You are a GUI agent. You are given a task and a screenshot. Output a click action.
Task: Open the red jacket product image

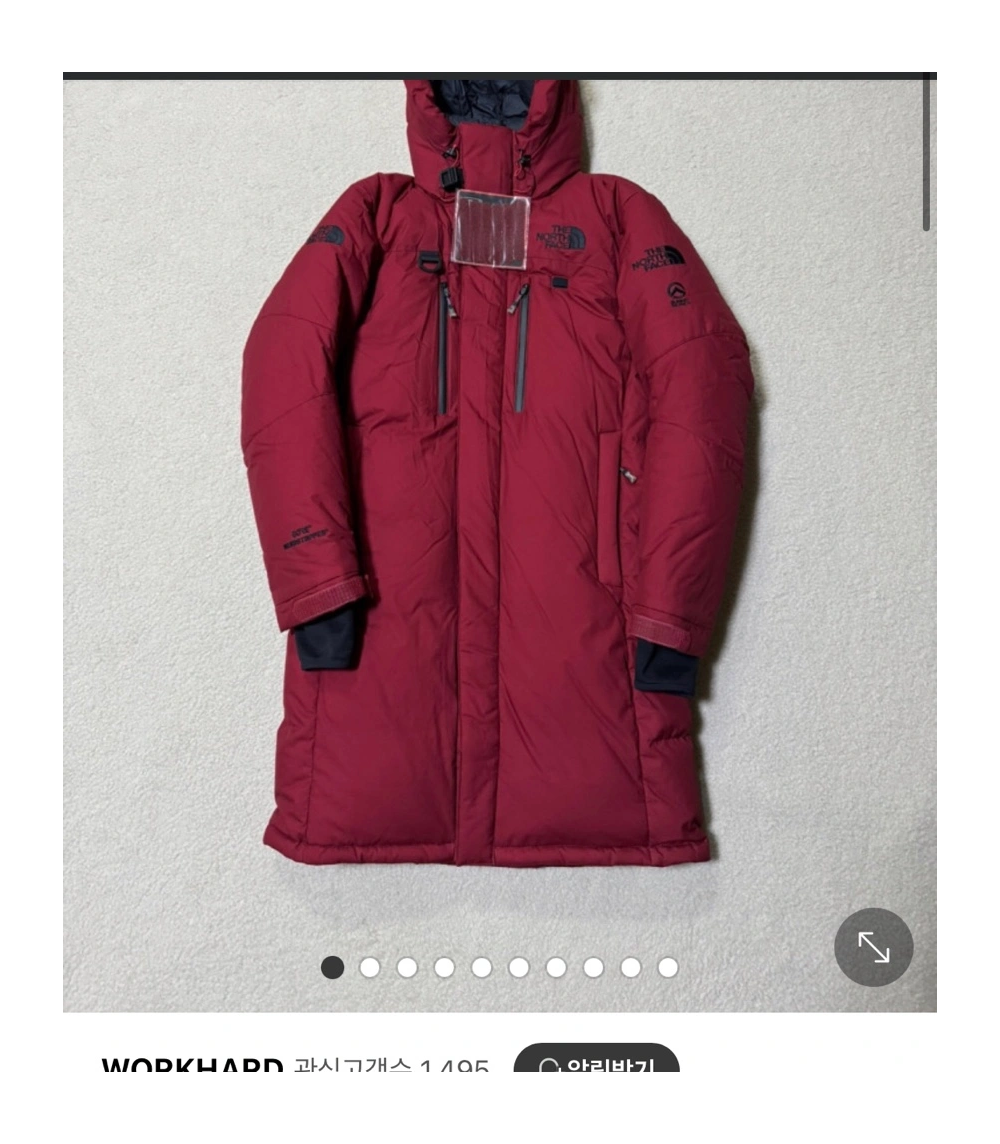tap(497, 470)
